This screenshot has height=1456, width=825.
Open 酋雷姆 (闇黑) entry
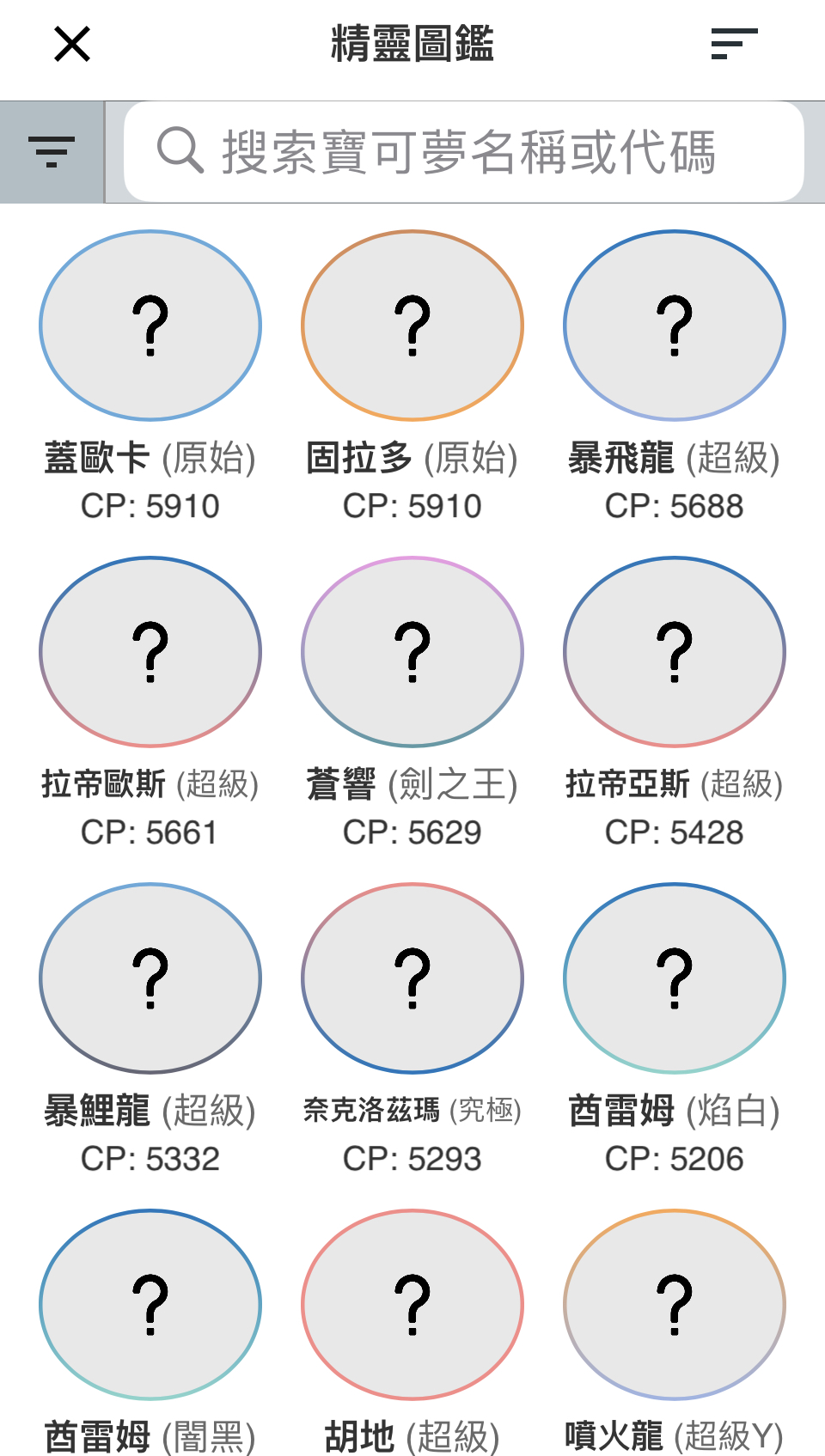coord(150,1332)
